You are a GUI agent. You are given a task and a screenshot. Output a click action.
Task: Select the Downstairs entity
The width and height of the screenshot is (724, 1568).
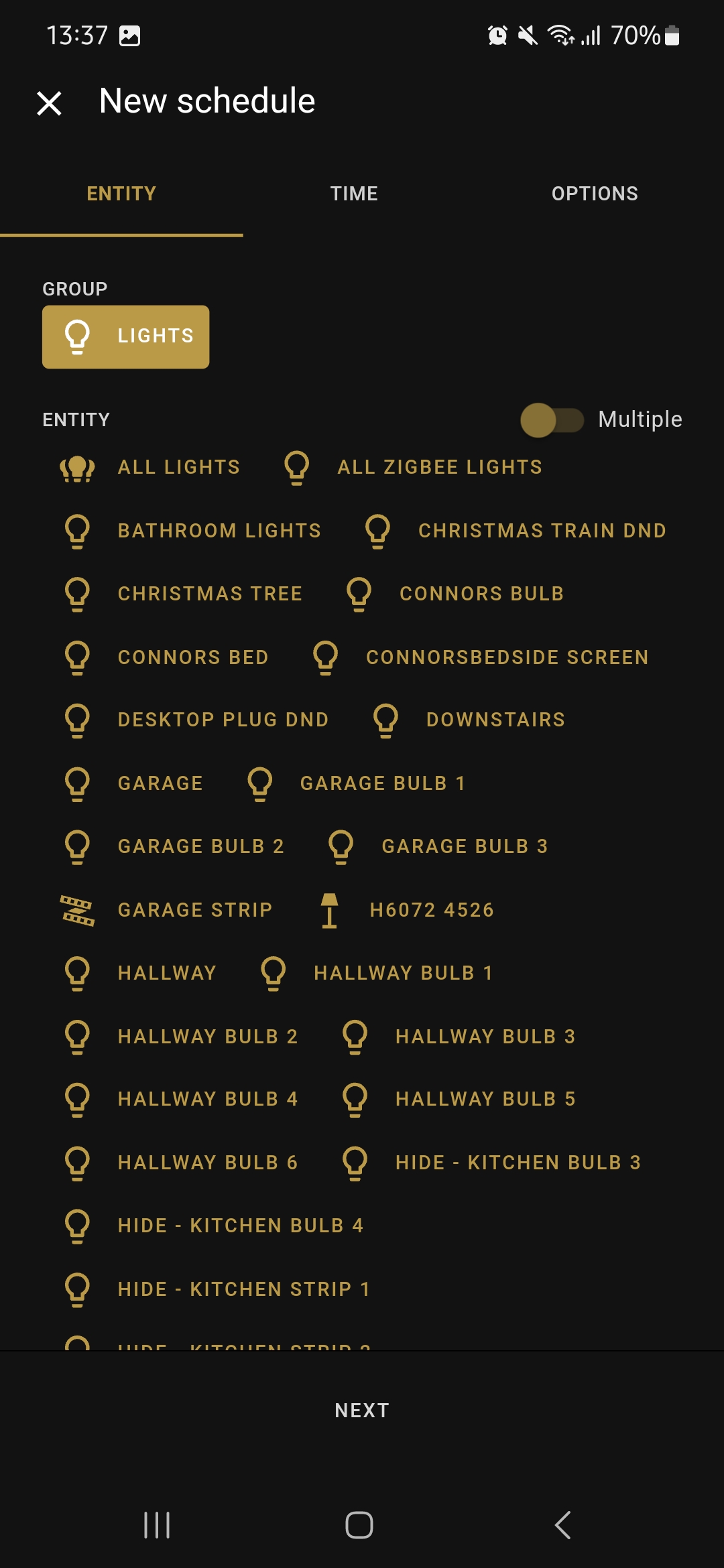469,720
